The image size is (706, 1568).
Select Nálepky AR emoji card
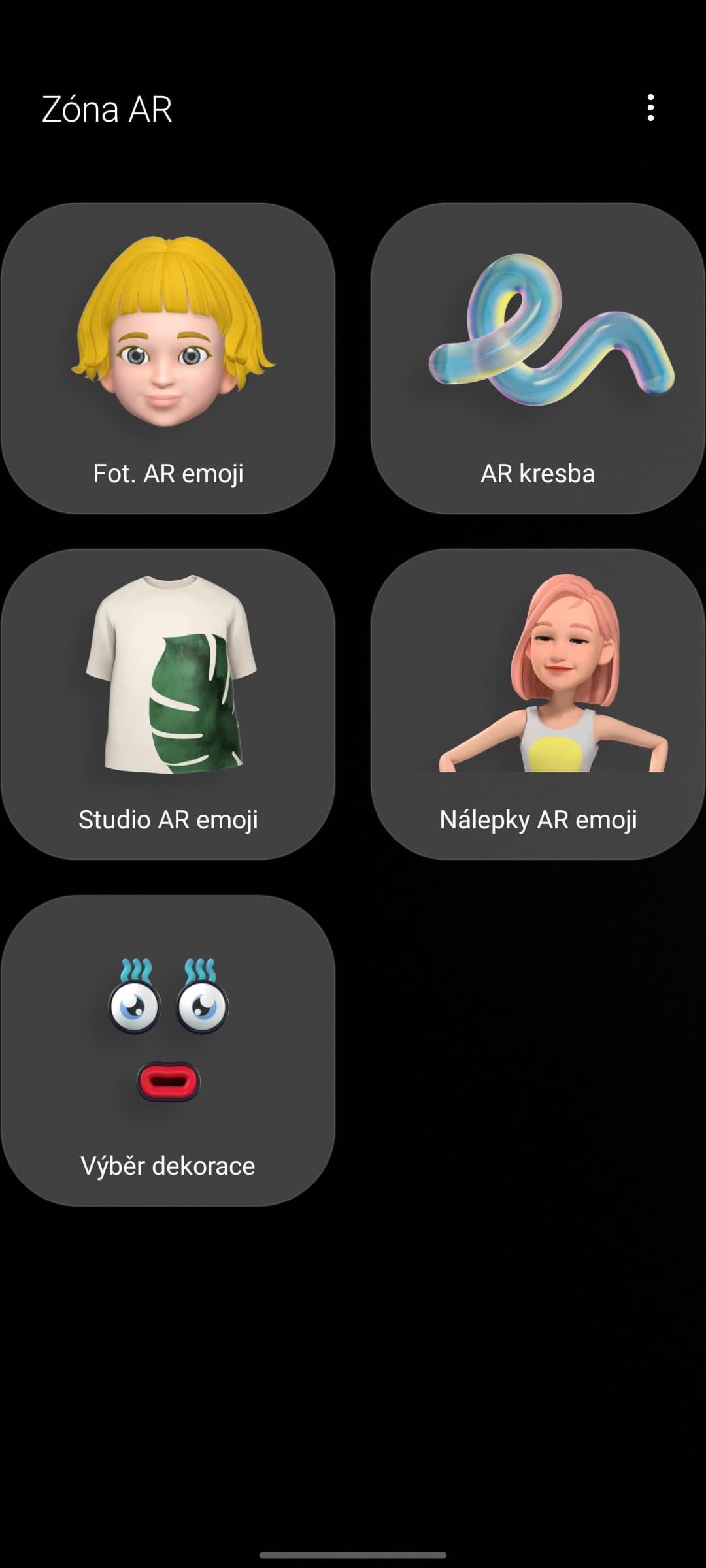click(538, 704)
